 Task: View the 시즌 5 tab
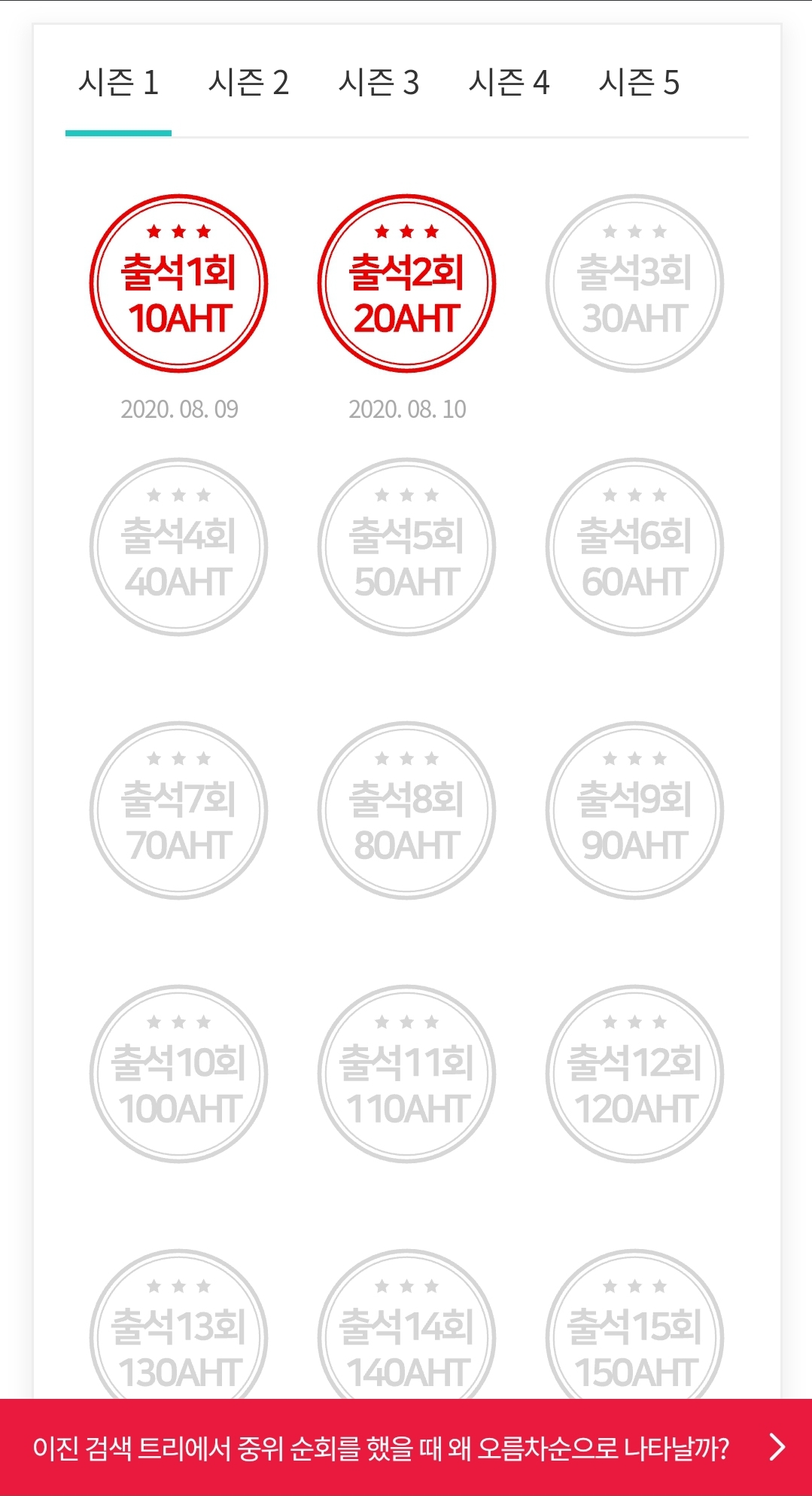[x=639, y=83]
